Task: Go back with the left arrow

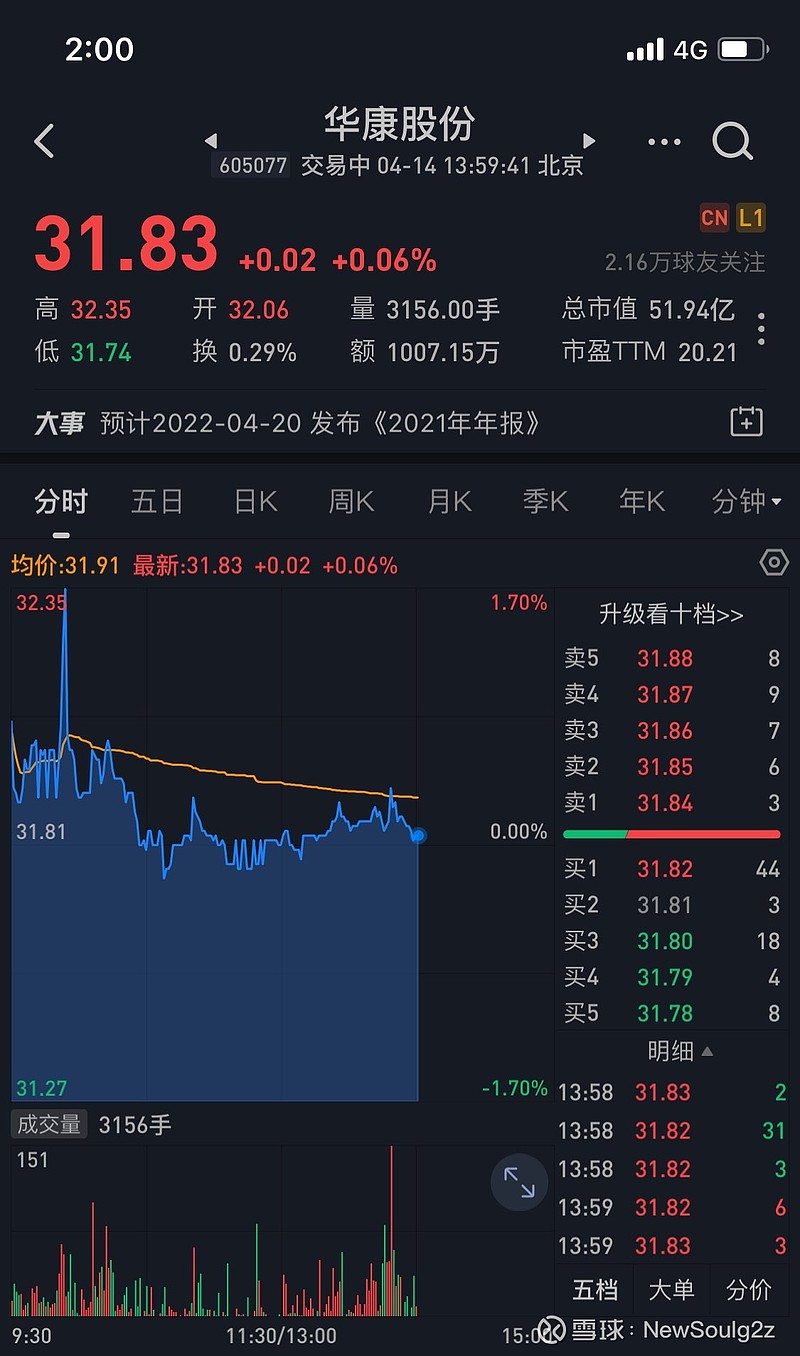Action: click(x=44, y=141)
